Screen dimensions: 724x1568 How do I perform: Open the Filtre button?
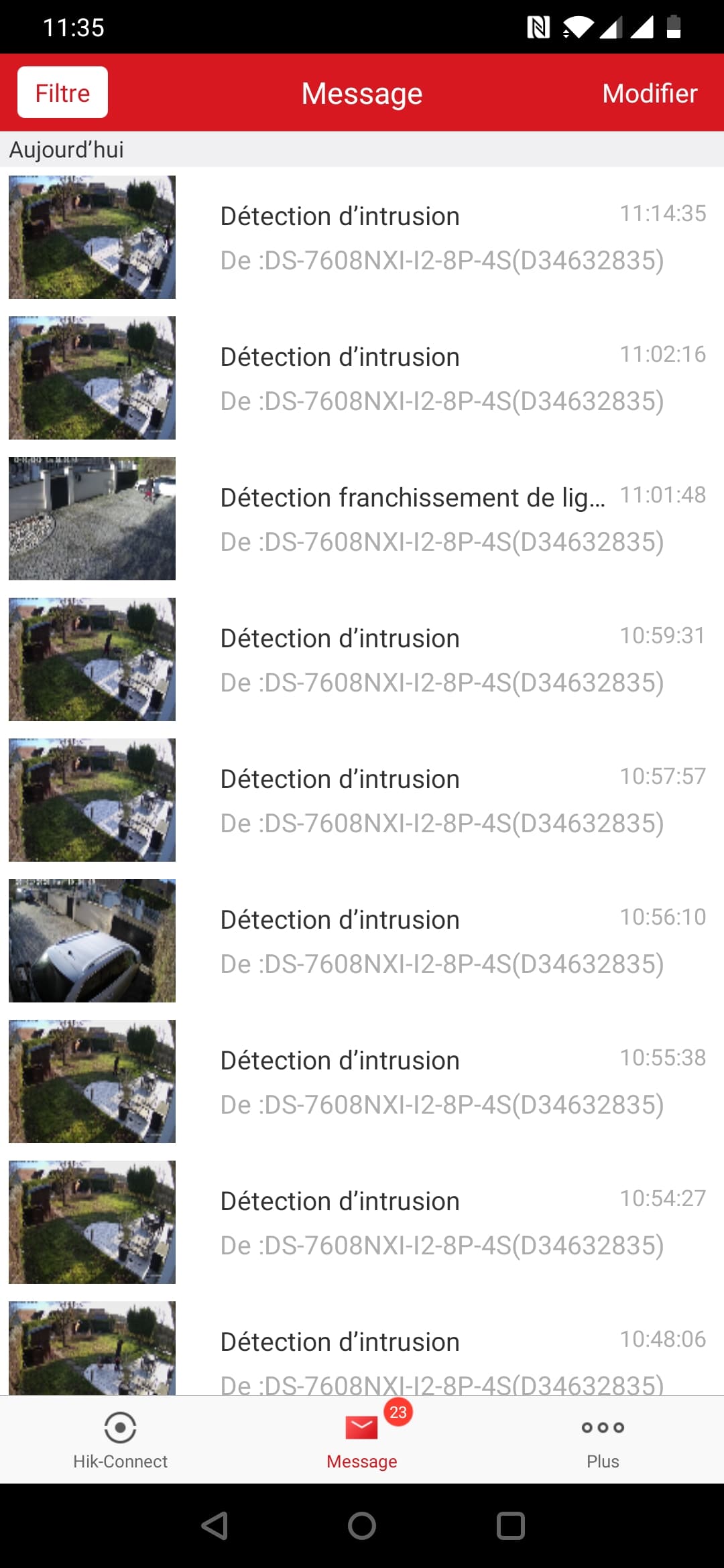point(62,92)
